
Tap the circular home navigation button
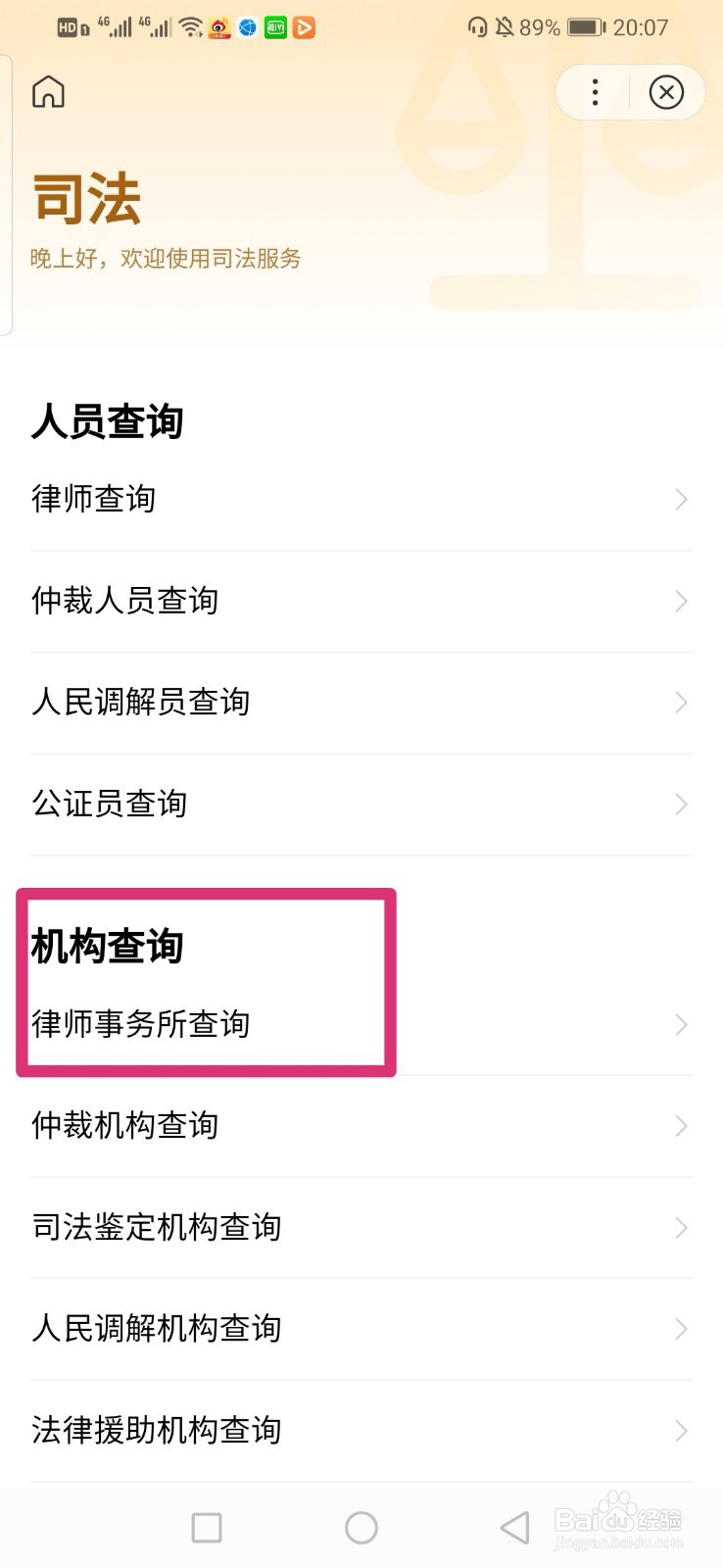tap(361, 1527)
